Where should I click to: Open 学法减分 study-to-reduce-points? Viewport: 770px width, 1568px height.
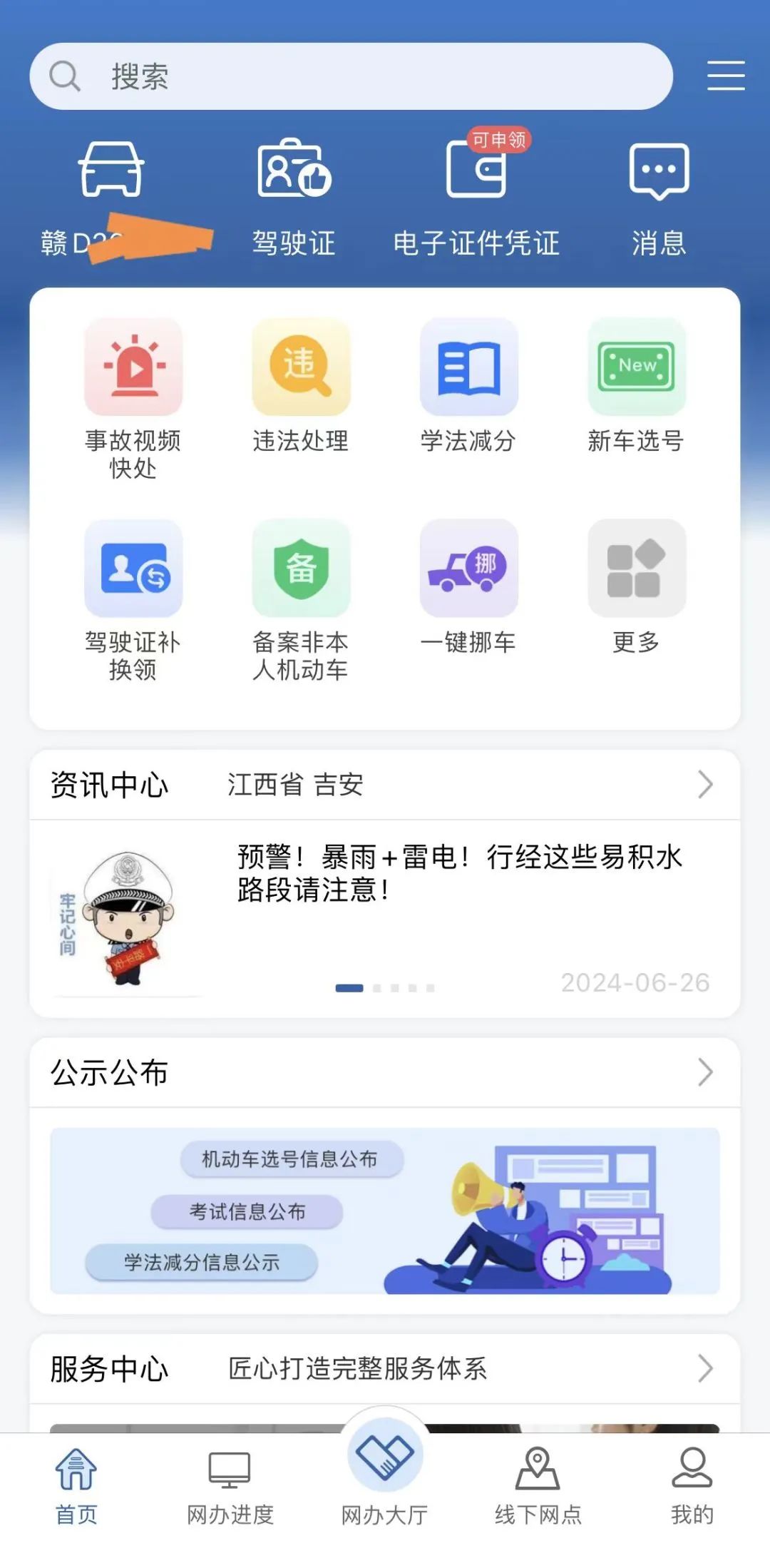click(x=468, y=386)
